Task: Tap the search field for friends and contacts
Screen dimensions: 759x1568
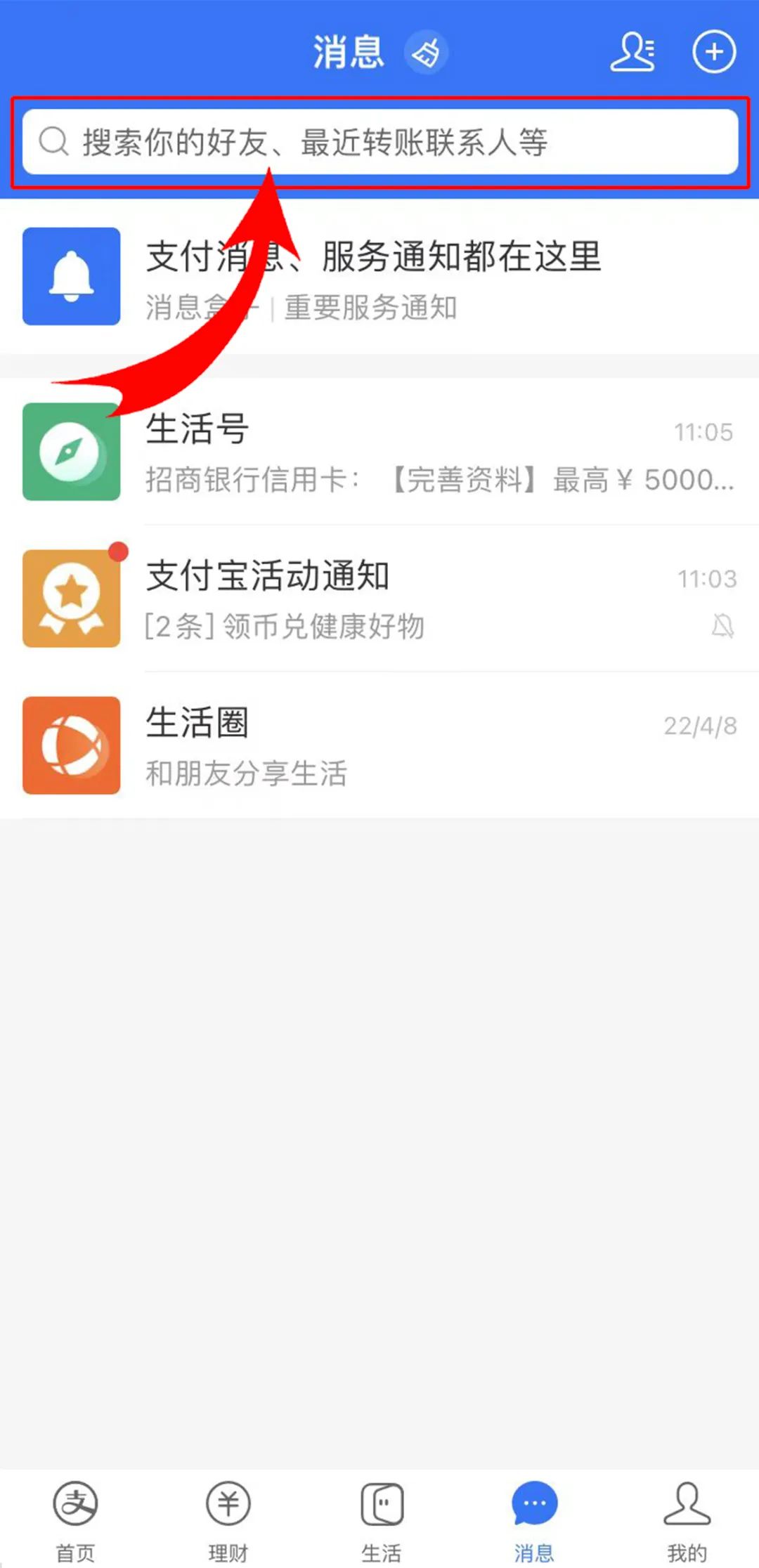Action: (x=379, y=142)
